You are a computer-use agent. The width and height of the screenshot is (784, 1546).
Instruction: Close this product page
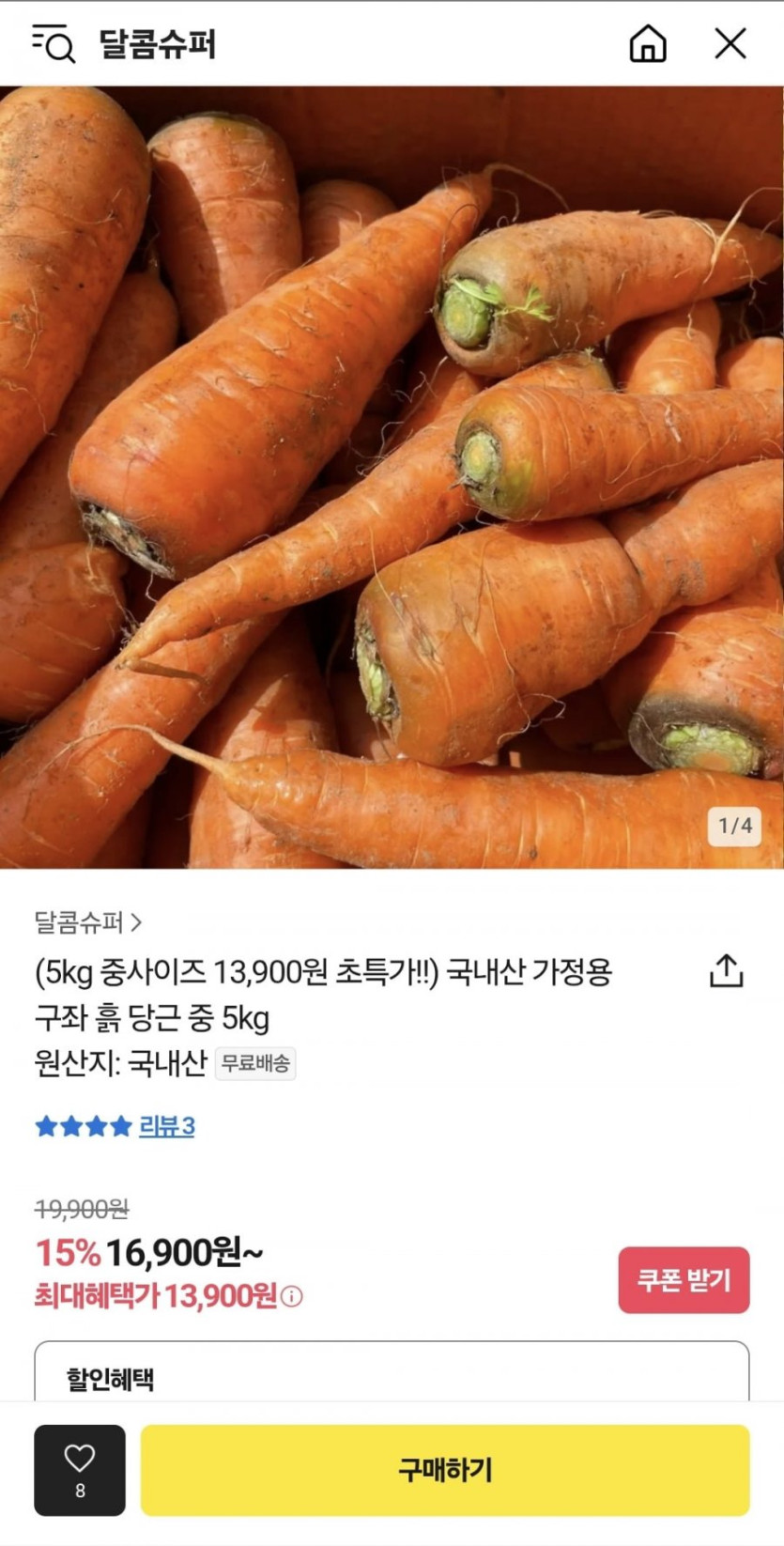pyautogui.click(x=730, y=43)
